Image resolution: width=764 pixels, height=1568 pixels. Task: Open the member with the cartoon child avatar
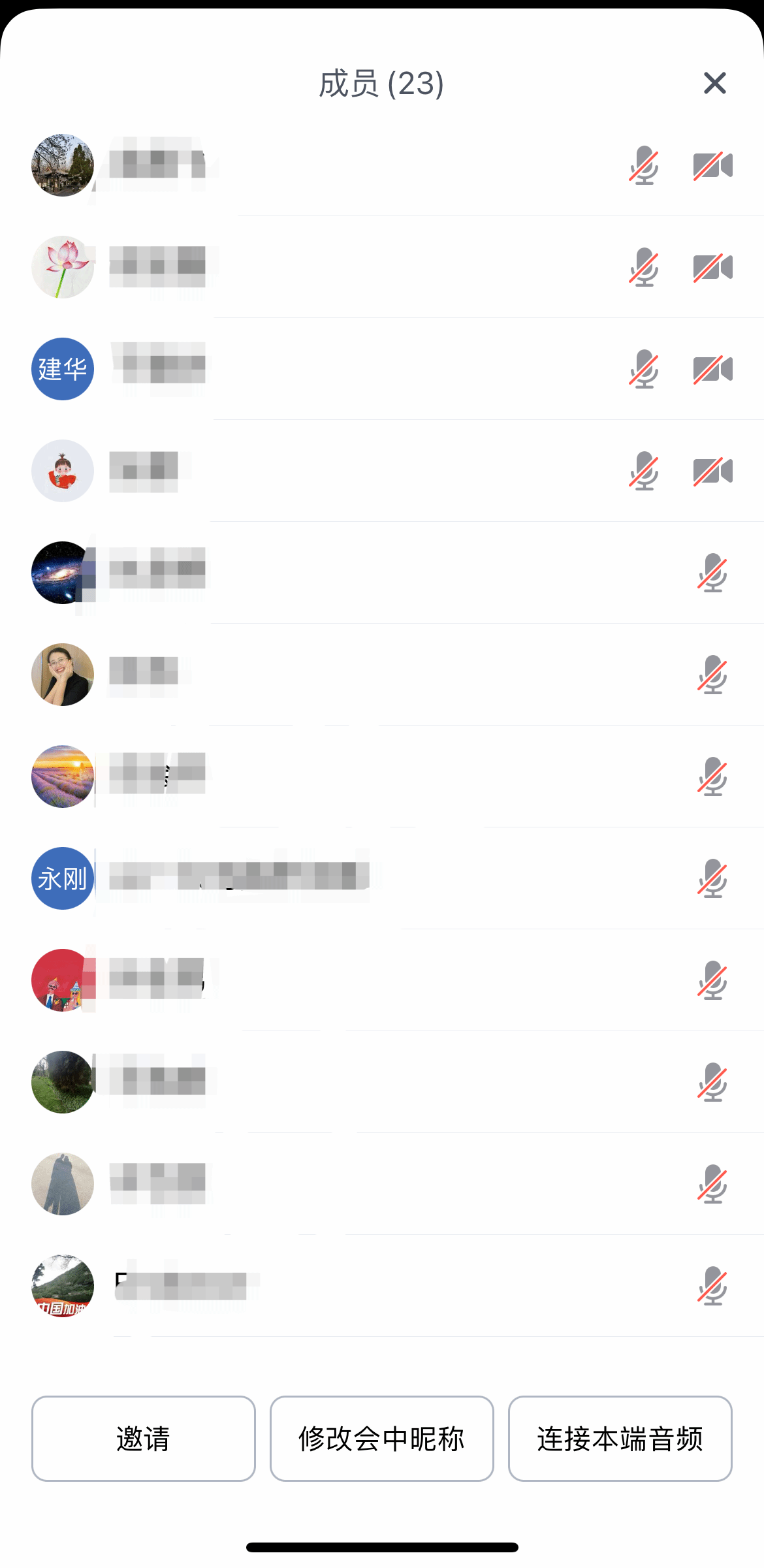(x=63, y=471)
